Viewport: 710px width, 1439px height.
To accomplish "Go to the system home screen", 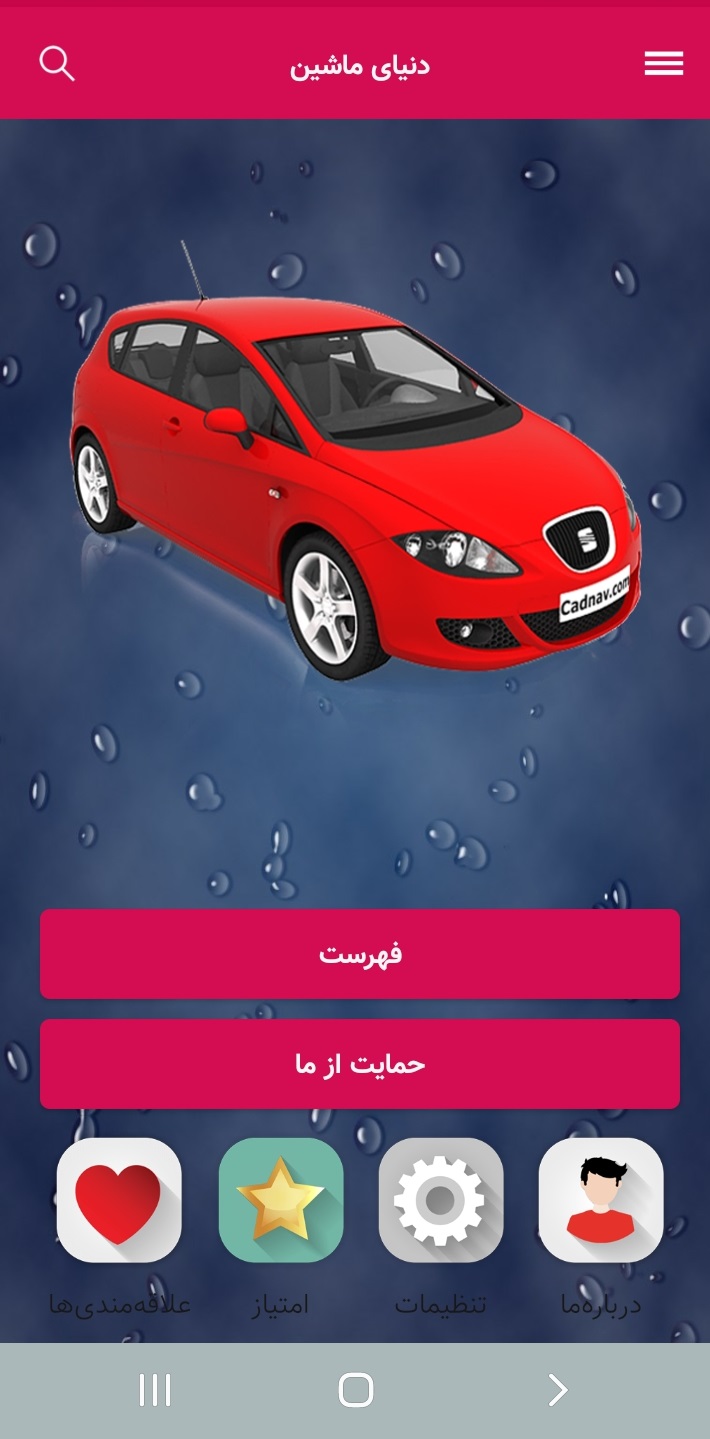I will pyautogui.click(x=356, y=1390).
